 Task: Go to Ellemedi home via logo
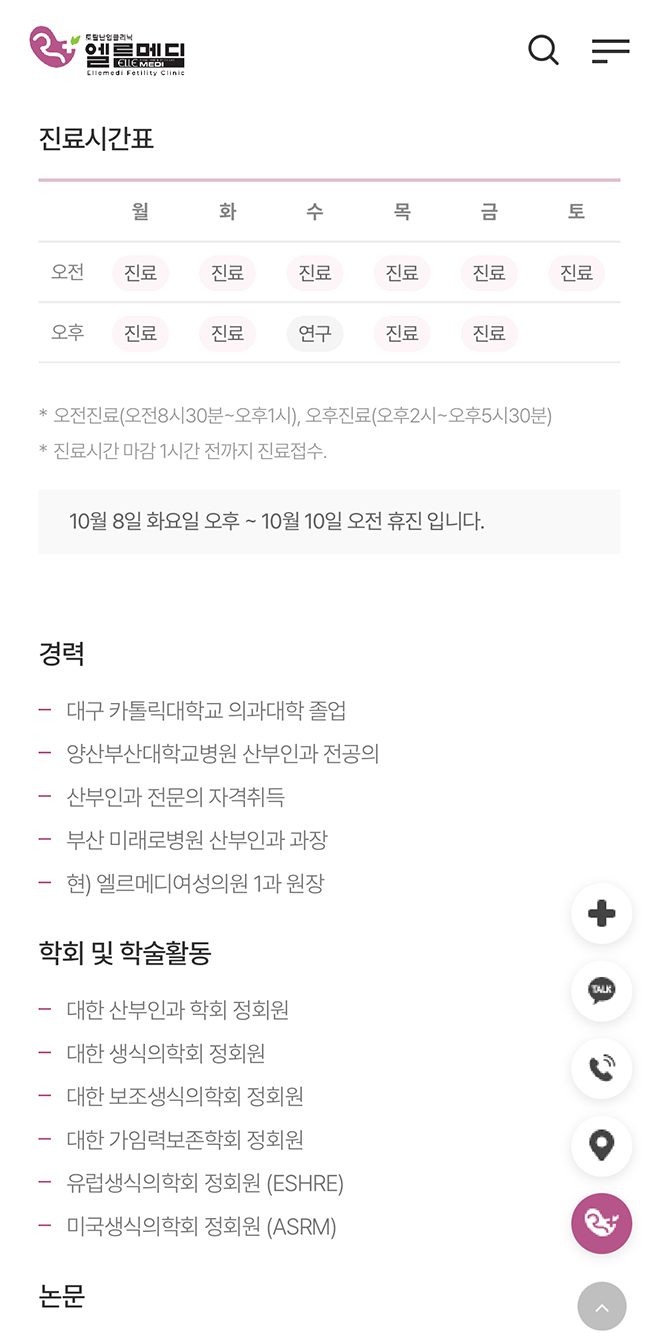108,51
